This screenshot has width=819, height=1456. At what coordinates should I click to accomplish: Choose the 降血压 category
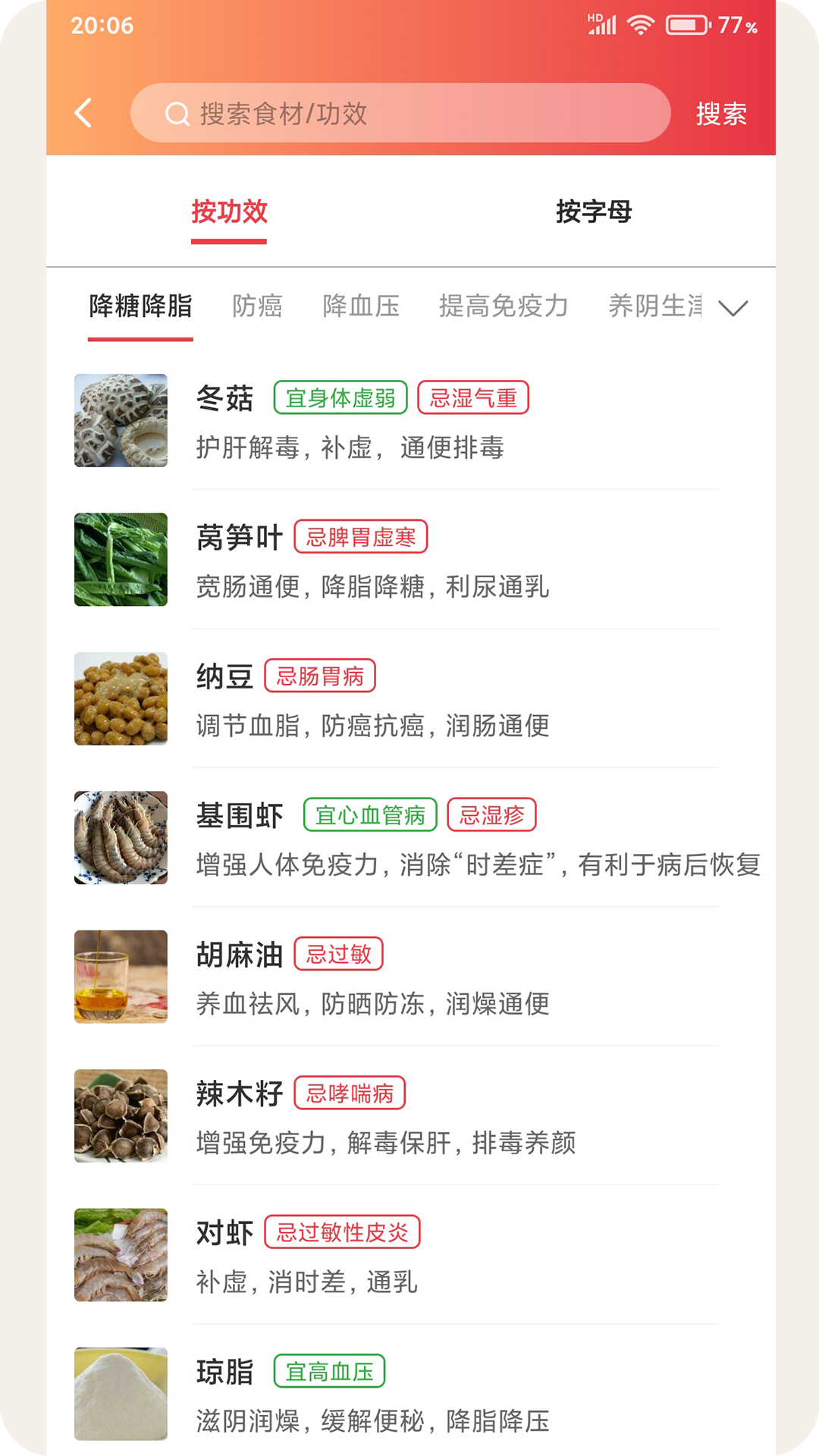point(361,306)
